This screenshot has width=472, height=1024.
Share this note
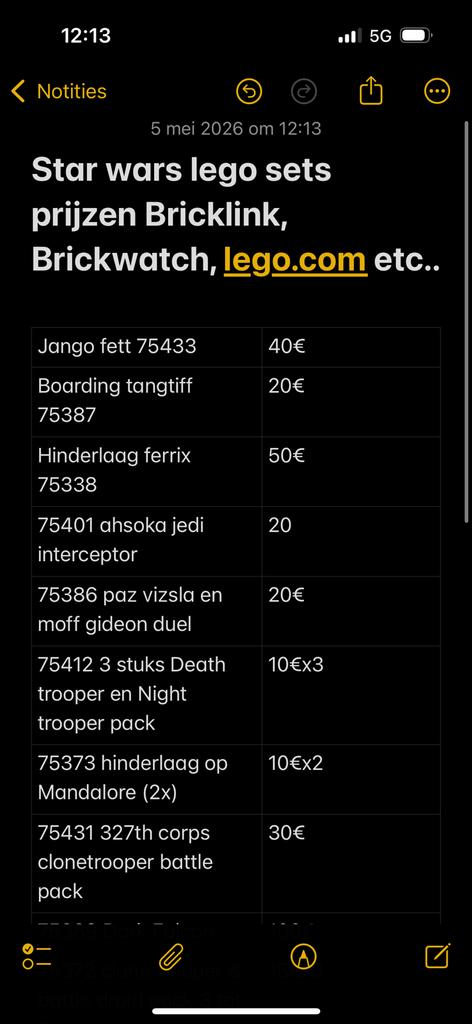click(371, 91)
